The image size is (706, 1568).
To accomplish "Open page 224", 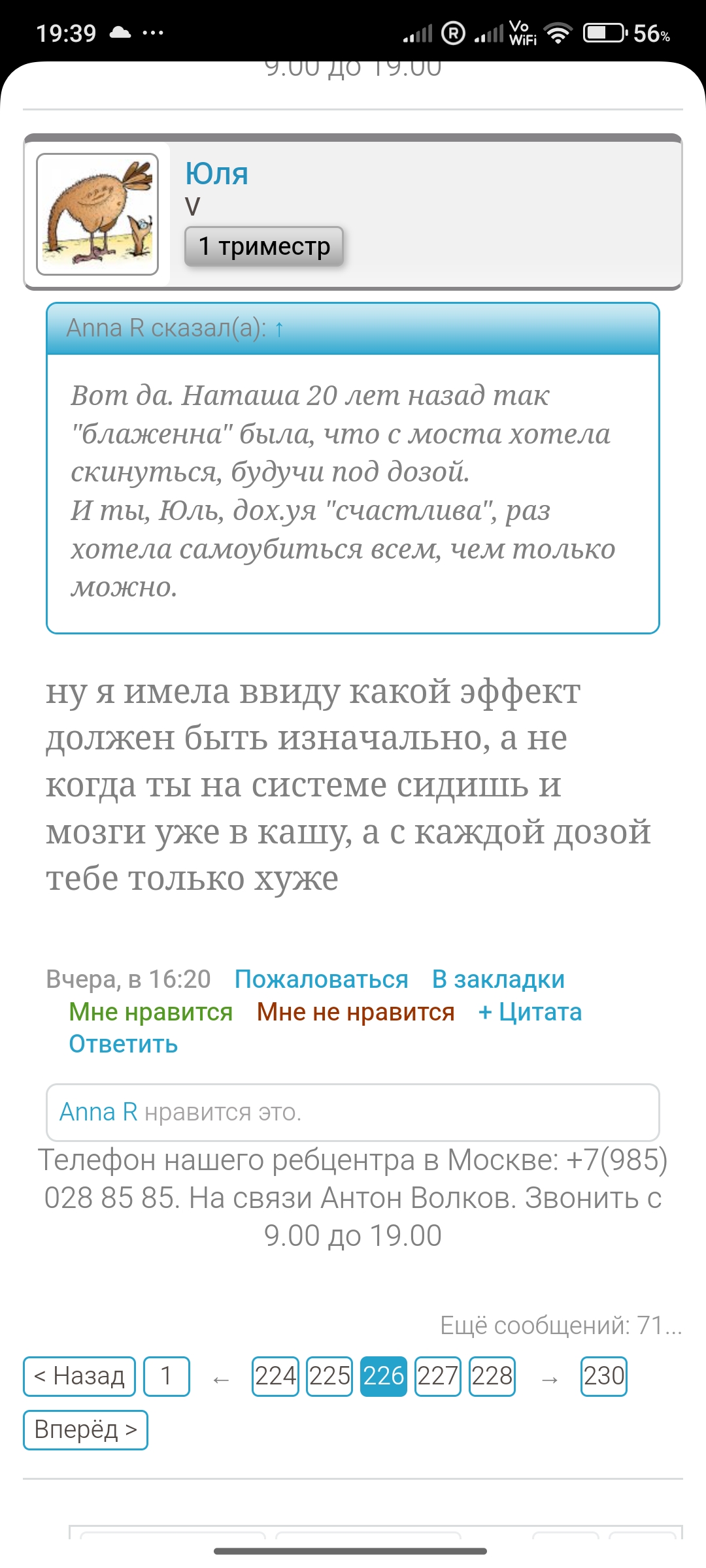I will click(275, 1376).
